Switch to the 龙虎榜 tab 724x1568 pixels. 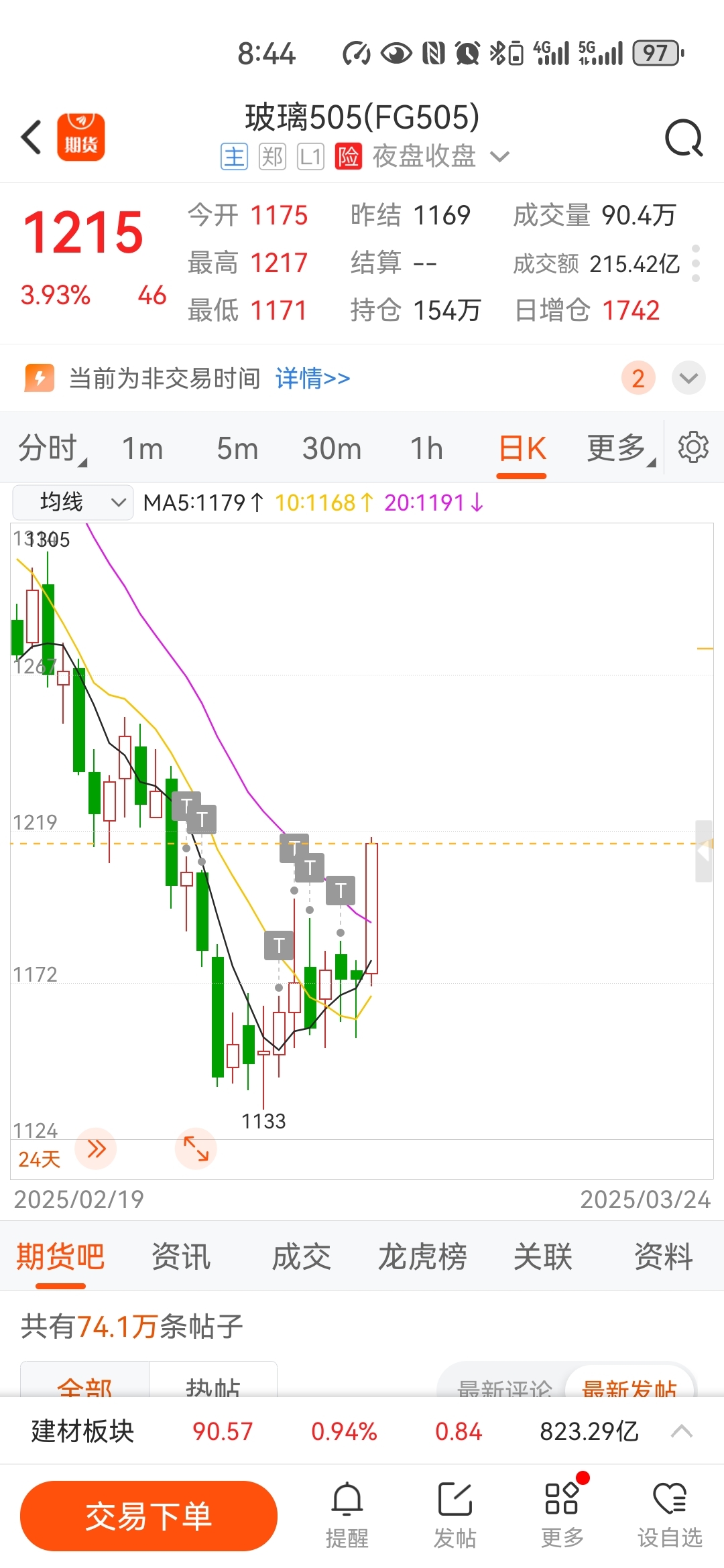coord(422,1256)
